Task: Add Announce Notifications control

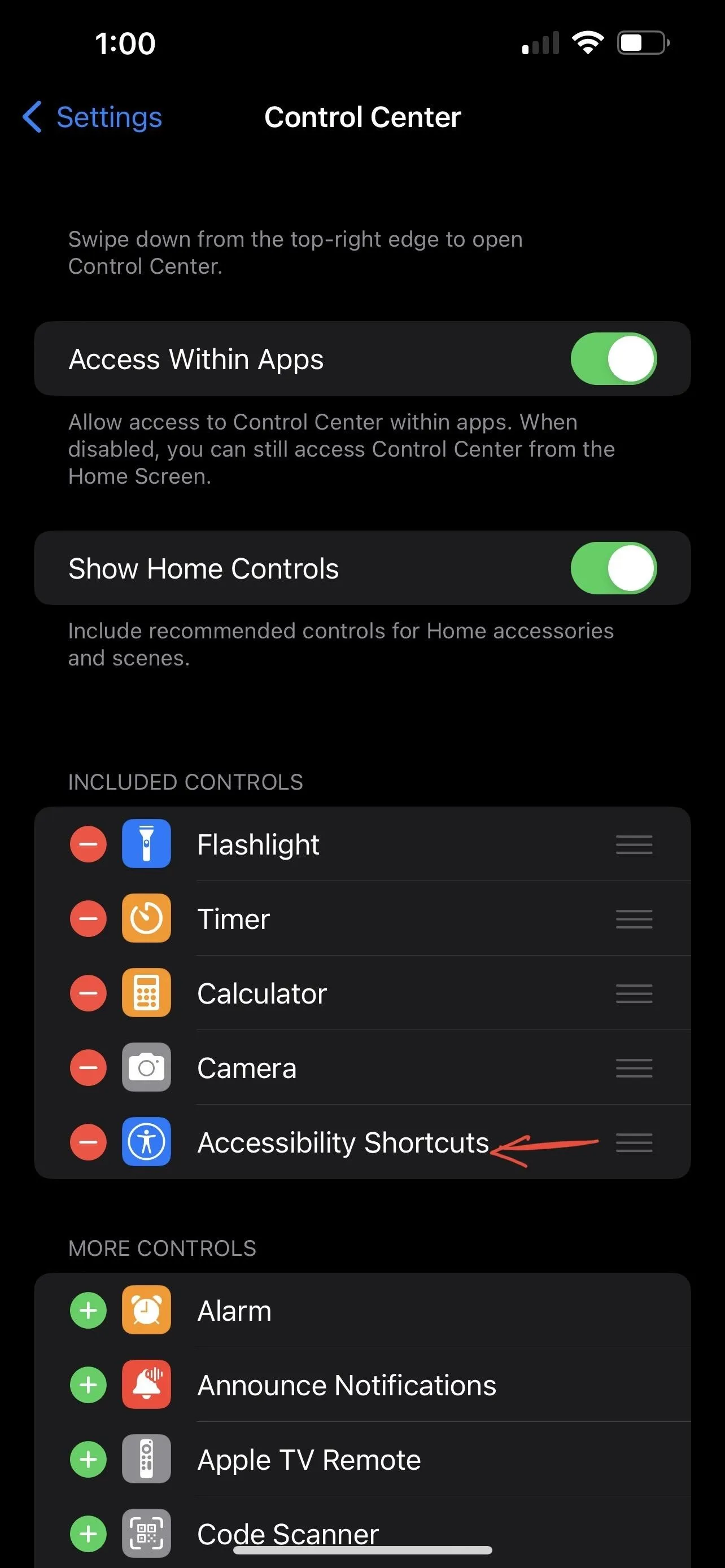Action: pyautogui.click(x=88, y=1385)
